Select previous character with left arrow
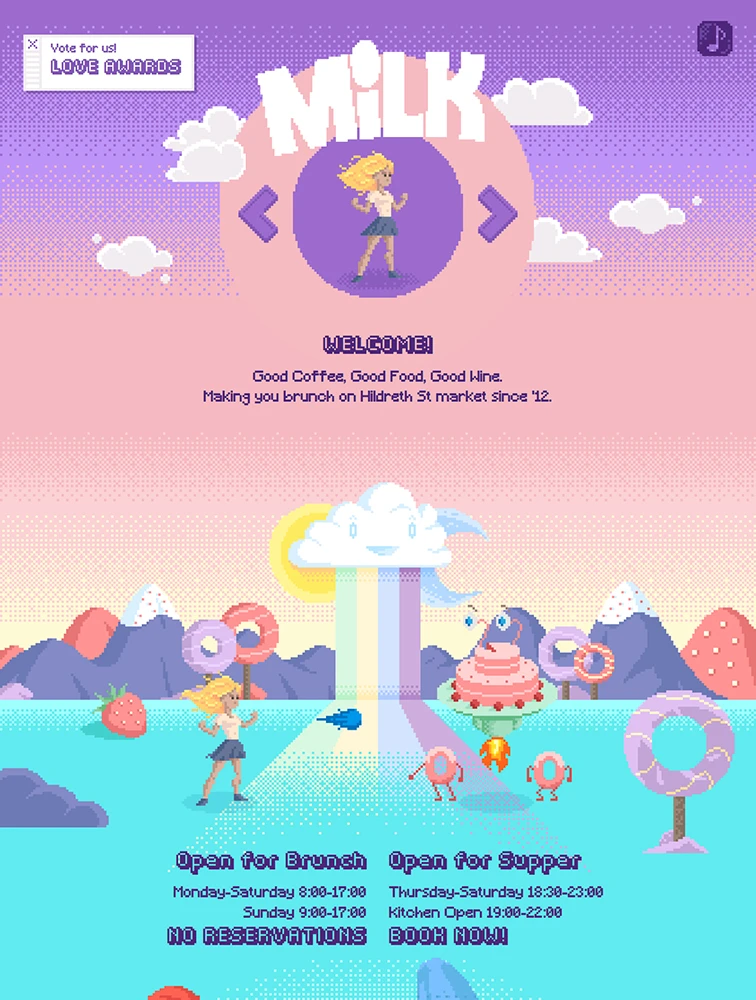 [x=260, y=211]
